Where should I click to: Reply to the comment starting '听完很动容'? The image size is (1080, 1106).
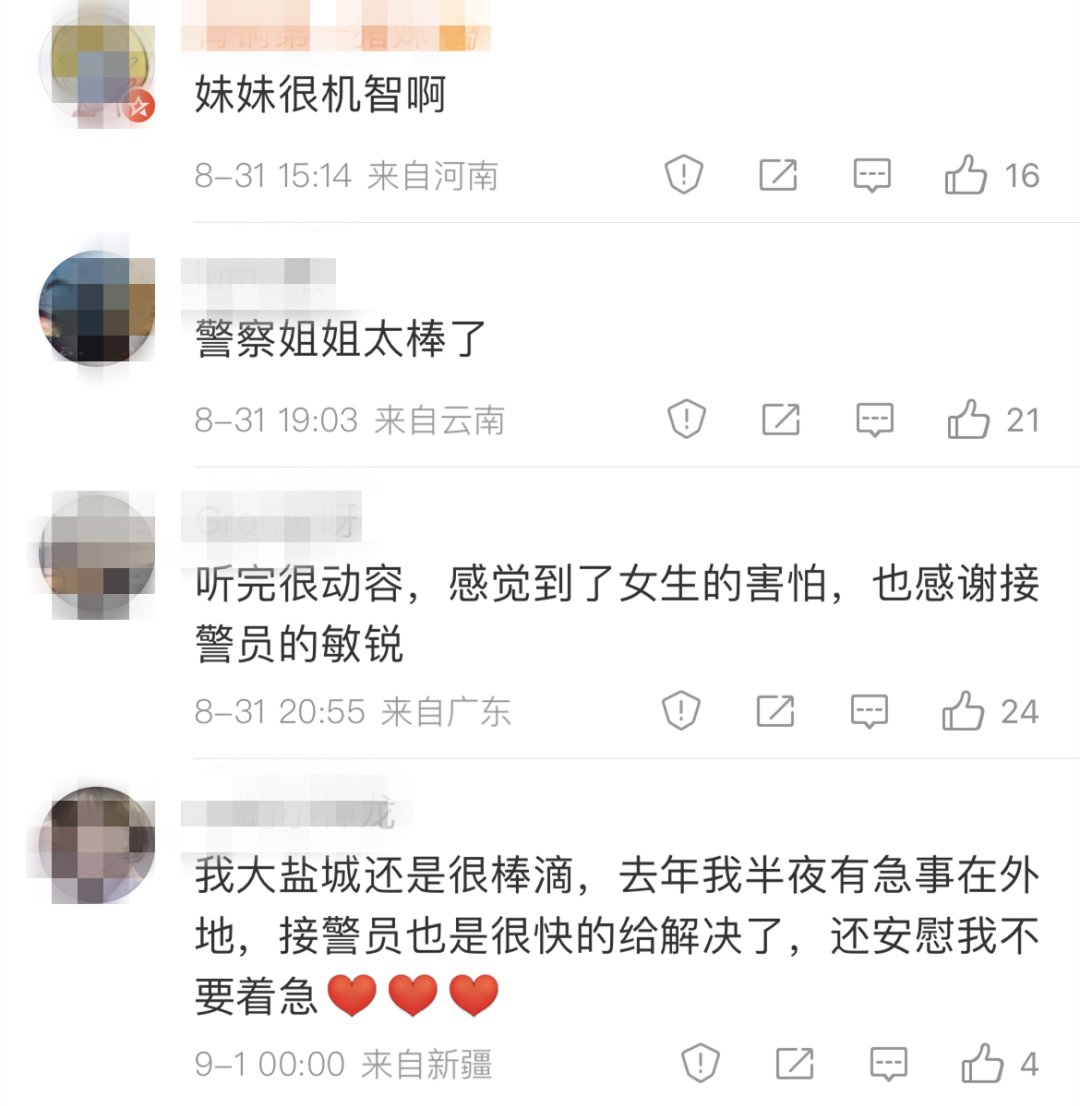click(869, 712)
